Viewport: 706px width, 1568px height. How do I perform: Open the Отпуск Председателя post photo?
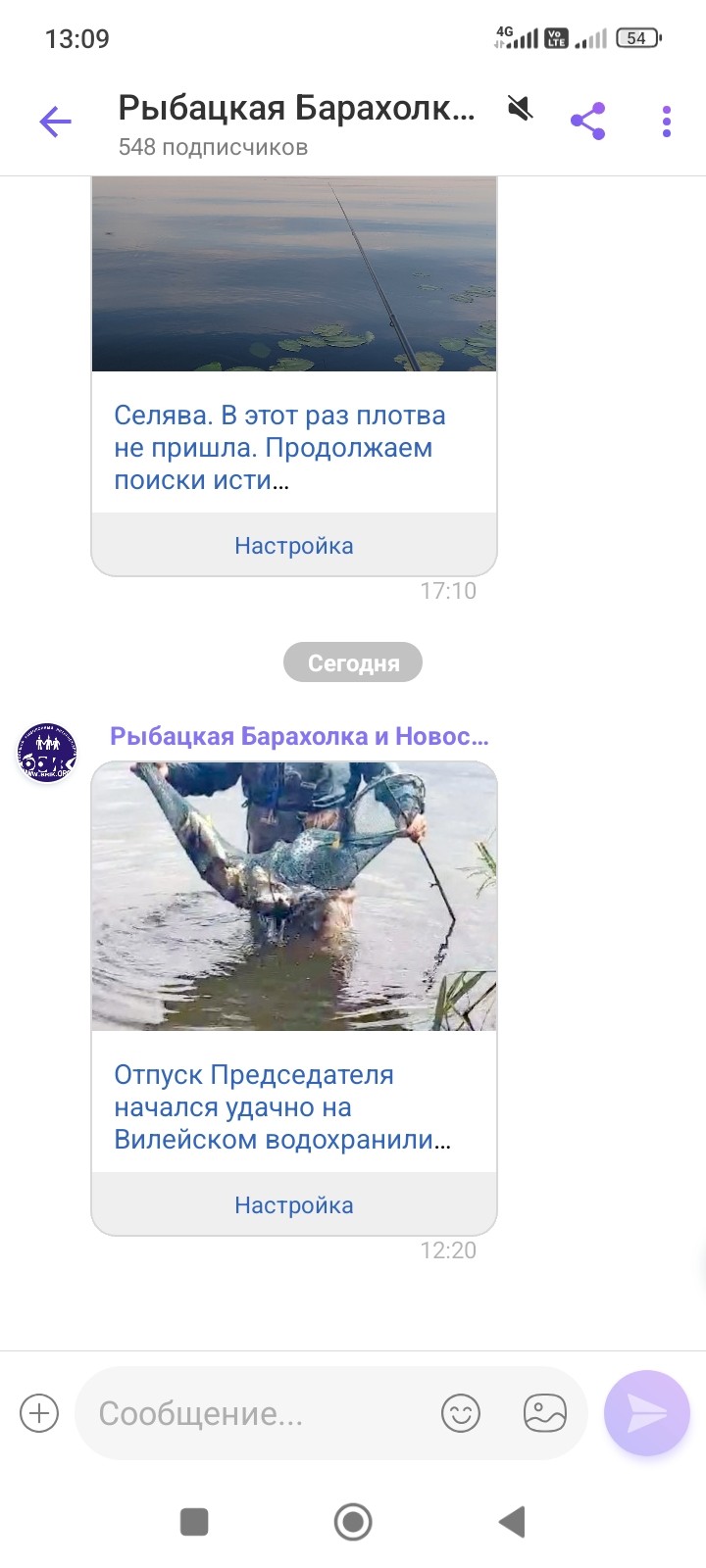point(294,896)
